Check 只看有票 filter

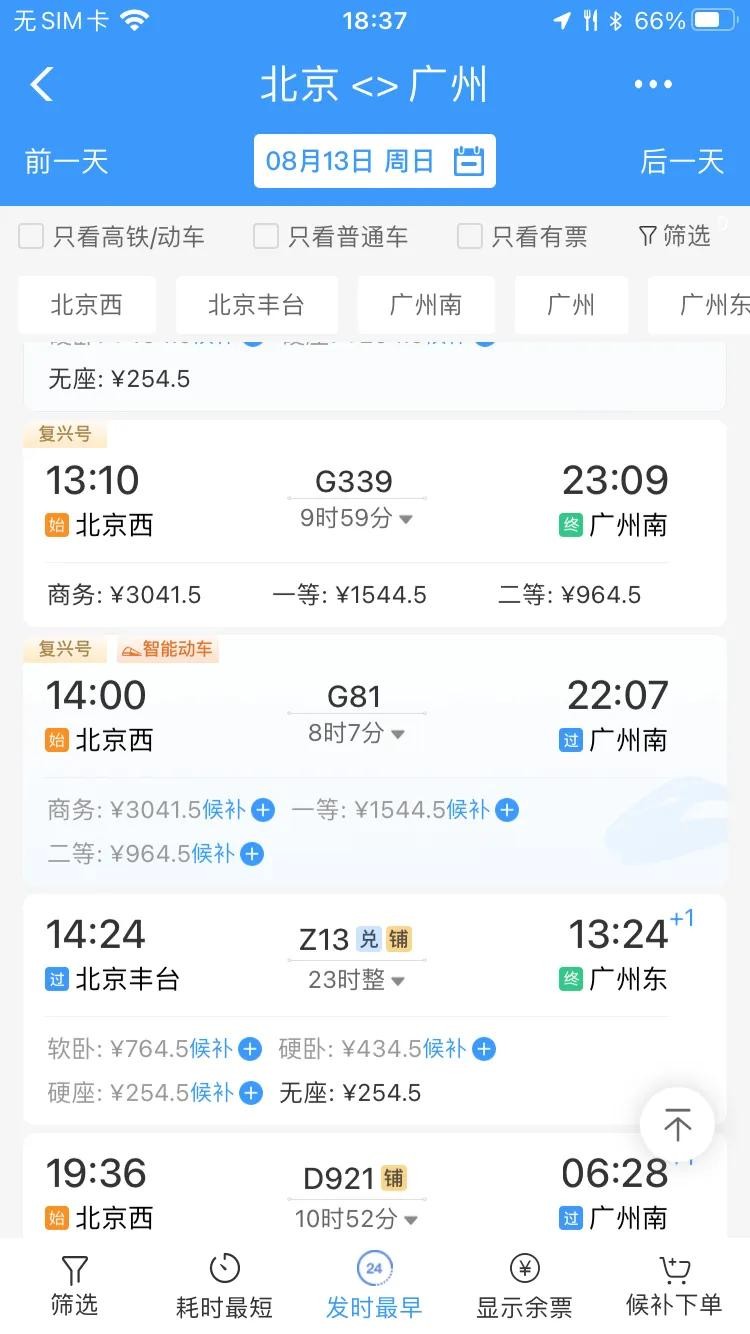point(470,237)
